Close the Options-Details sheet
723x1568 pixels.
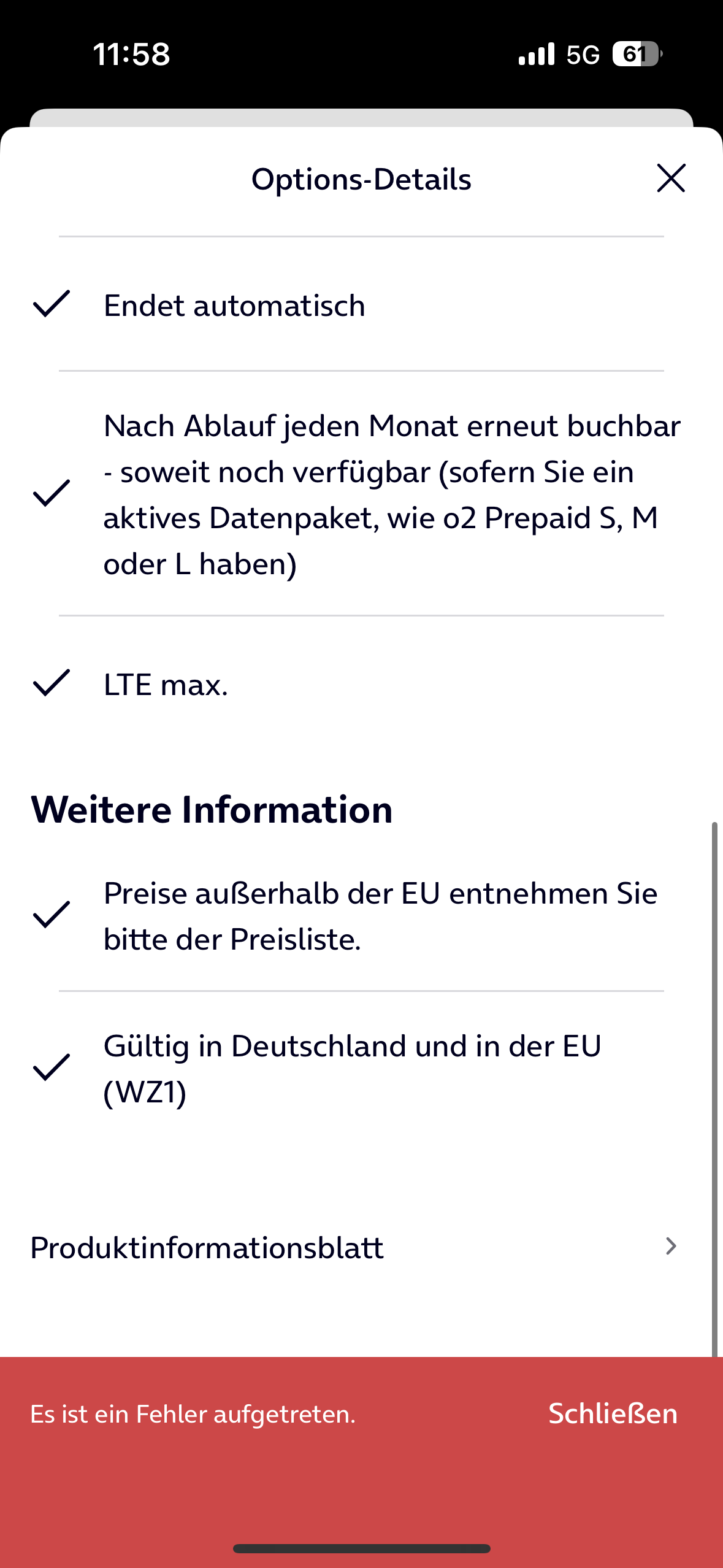671,178
